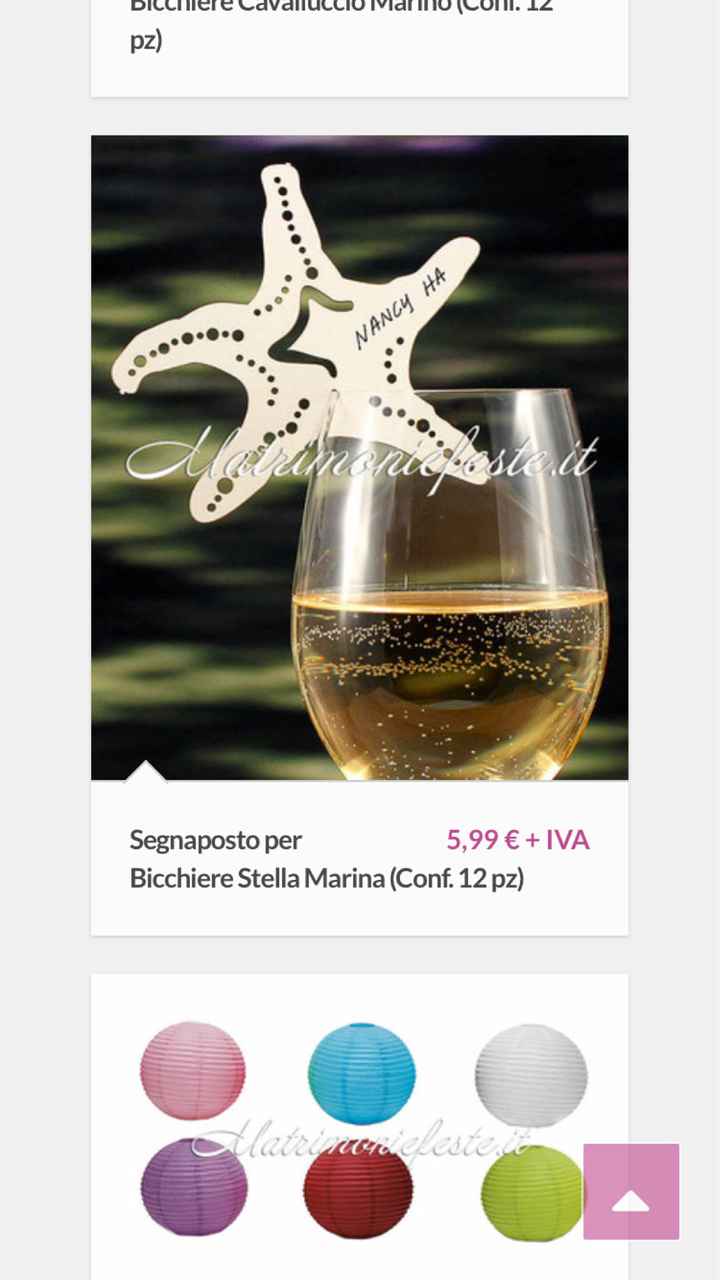Viewport: 720px width, 1280px height.
Task: Tap the starfish product card area
Action: point(359,535)
